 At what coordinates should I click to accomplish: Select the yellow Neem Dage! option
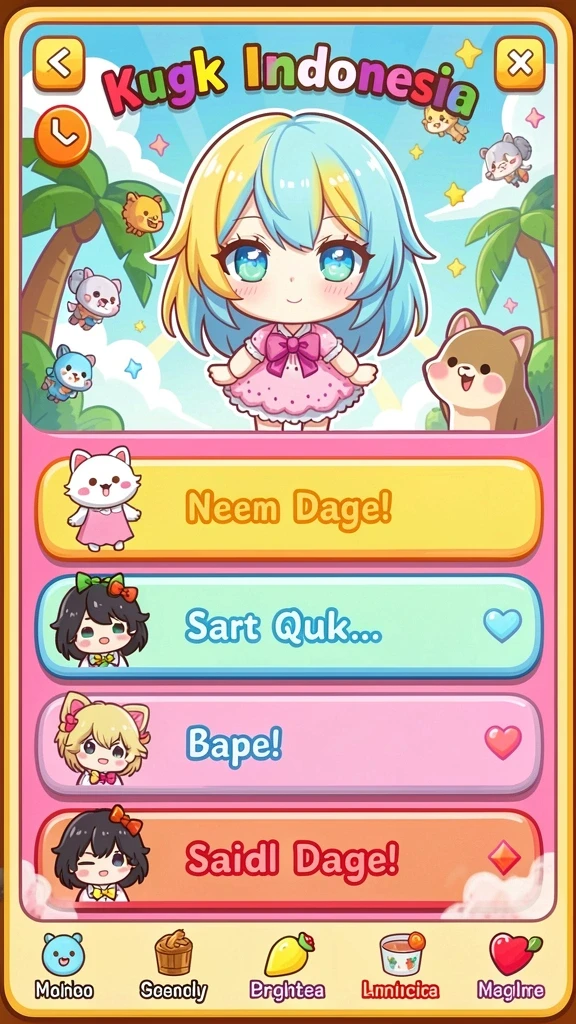(289, 508)
